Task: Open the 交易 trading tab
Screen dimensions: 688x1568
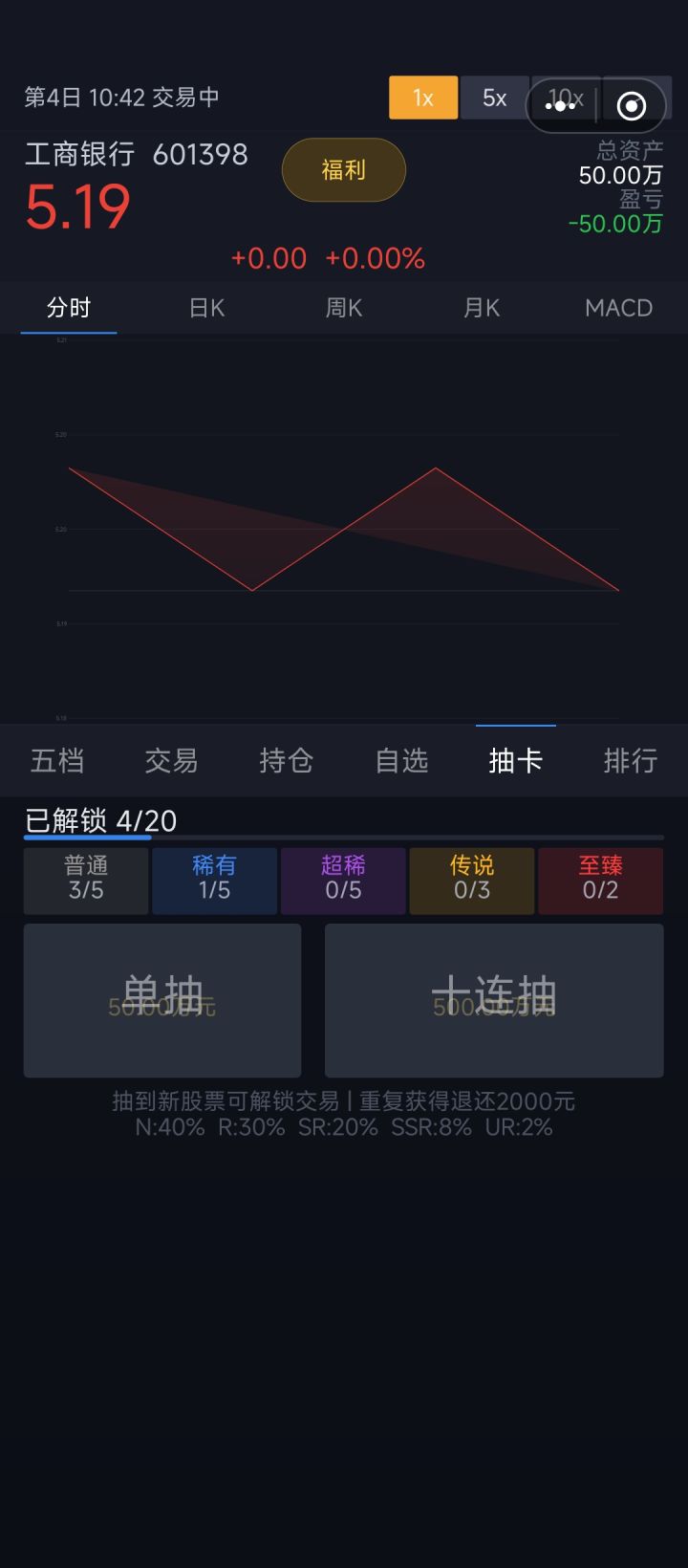Action: point(171,760)
